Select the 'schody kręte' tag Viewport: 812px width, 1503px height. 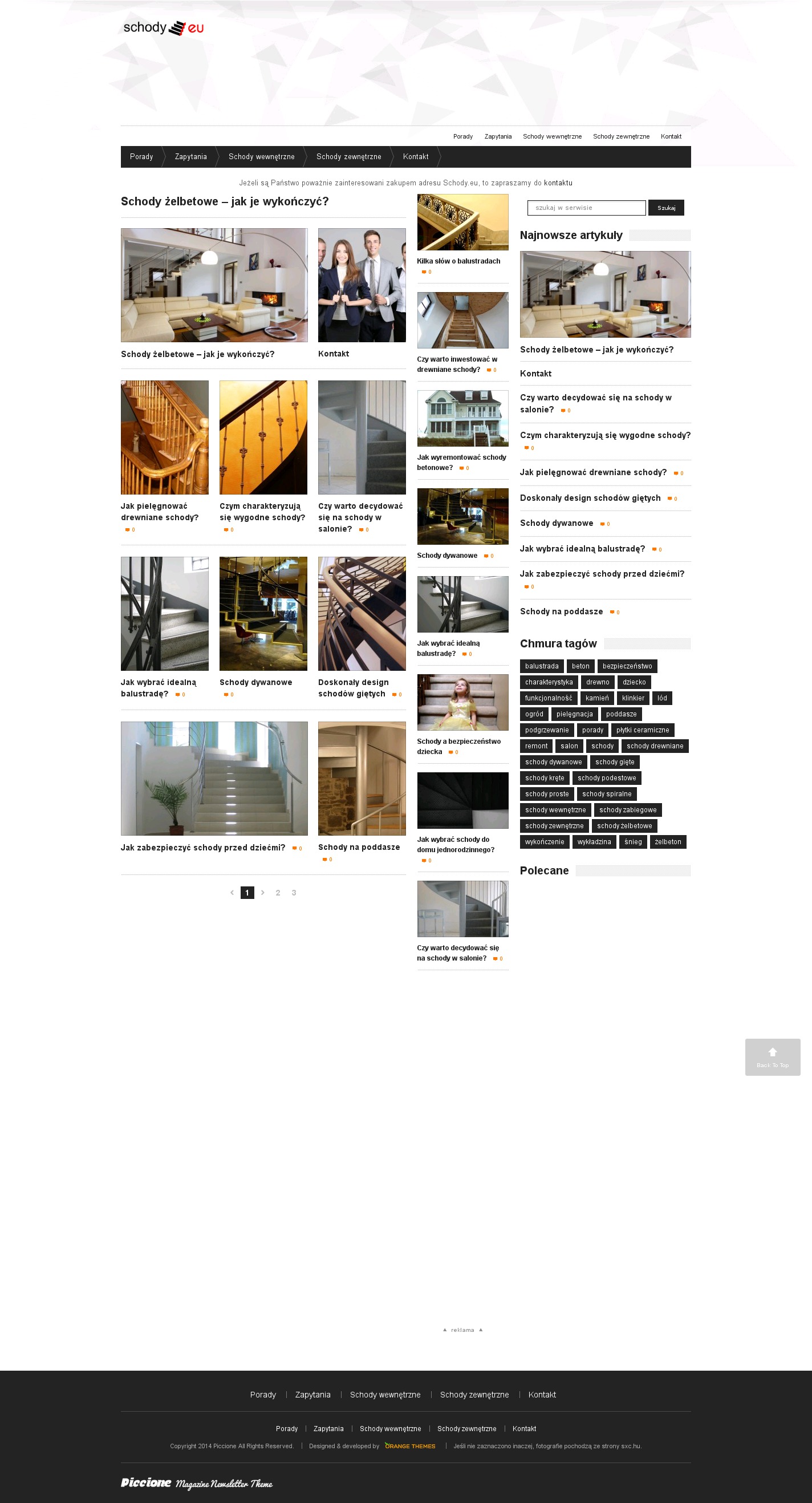click(544, 779)
